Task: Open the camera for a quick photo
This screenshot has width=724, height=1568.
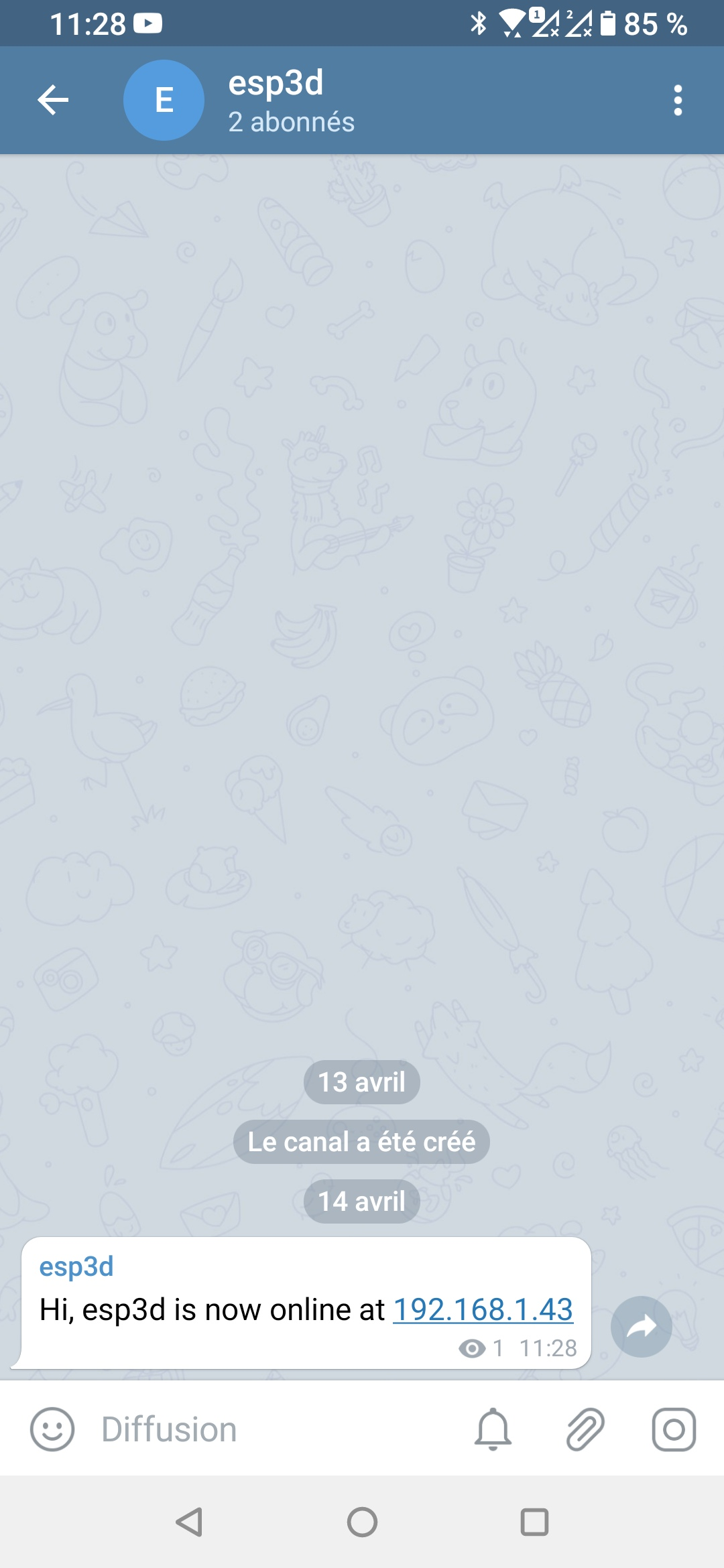Action: coord(672,1428)
